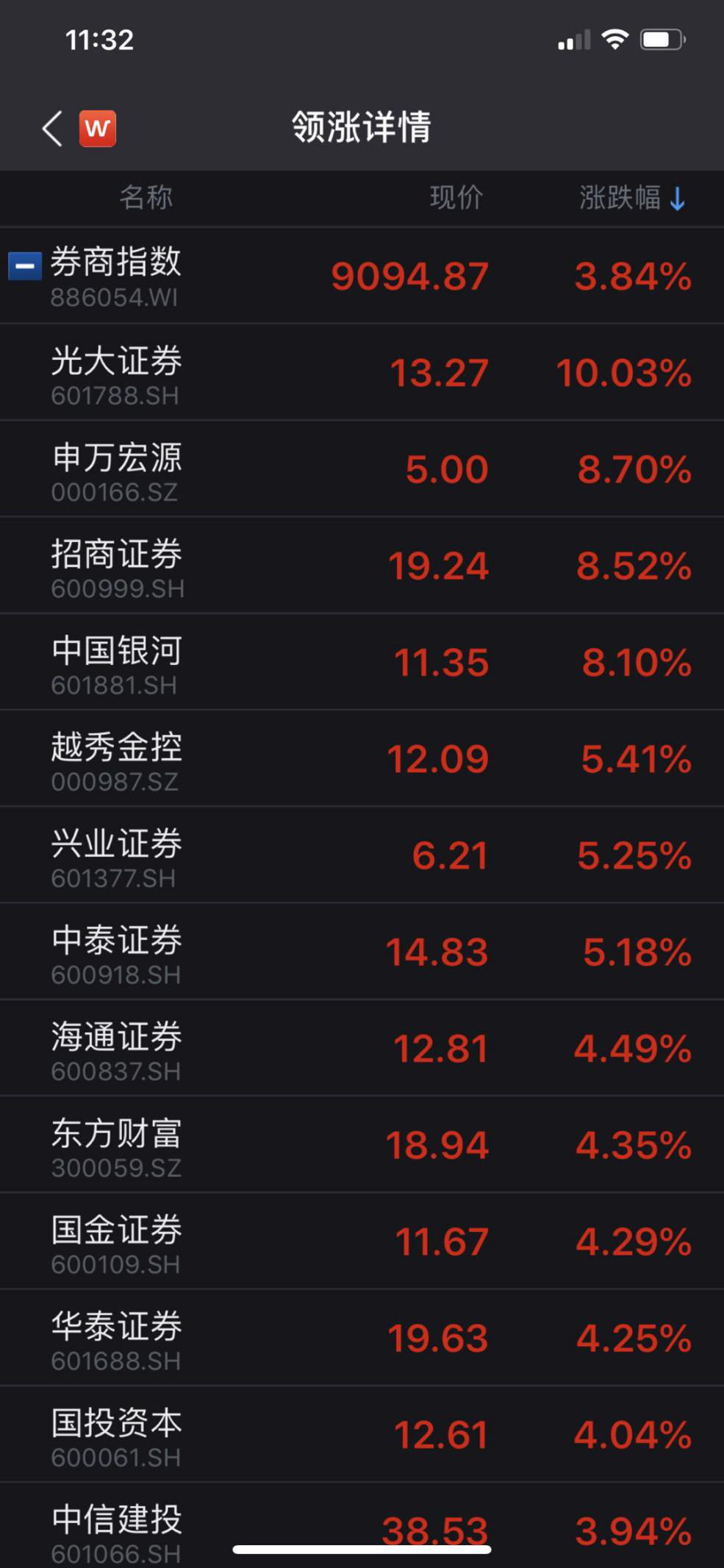View 招商证券 quote page
The width and height of the screenshot is (724, 1568).
pyautogui.click(x=362, y=565)
